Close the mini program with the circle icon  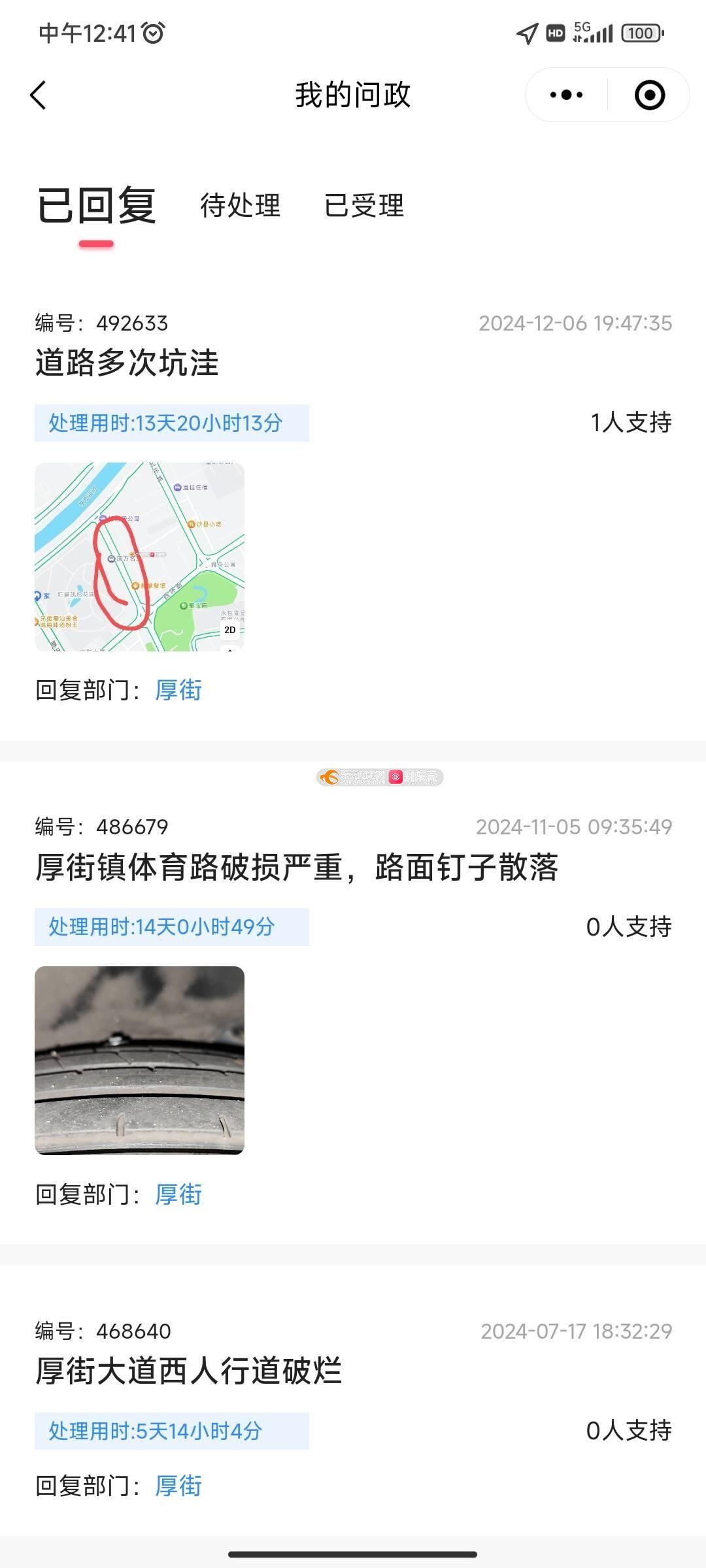coord(650,95)
